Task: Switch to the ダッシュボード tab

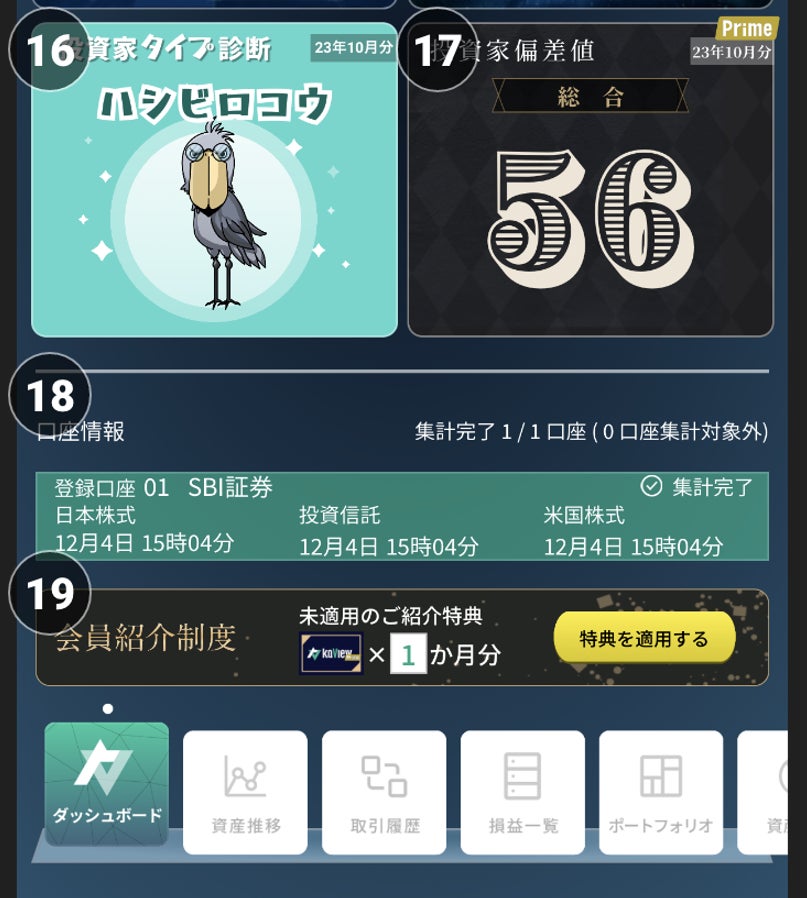Action: 107,784
